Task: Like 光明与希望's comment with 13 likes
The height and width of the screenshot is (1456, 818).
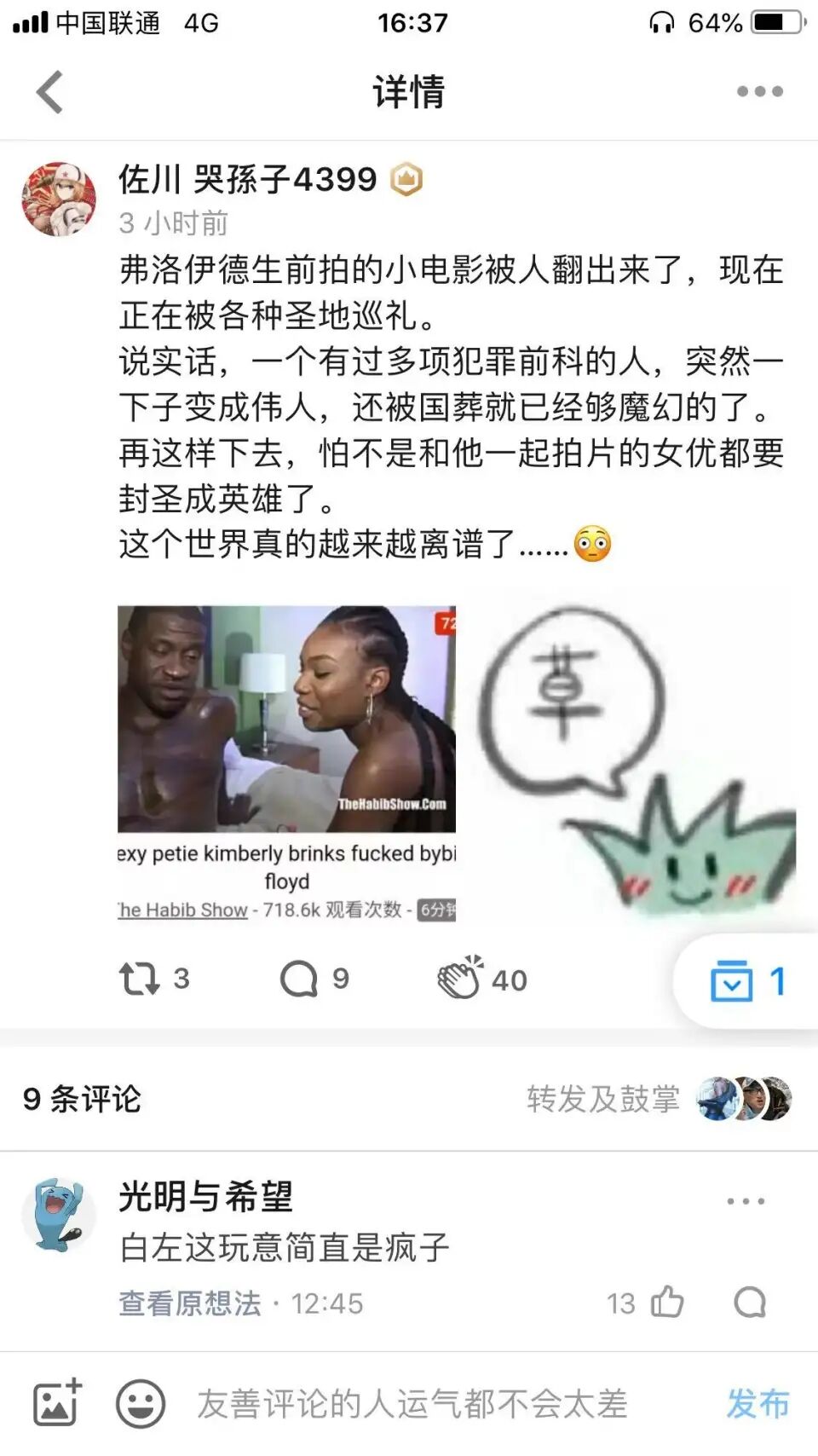Action: click(667, 1302)
